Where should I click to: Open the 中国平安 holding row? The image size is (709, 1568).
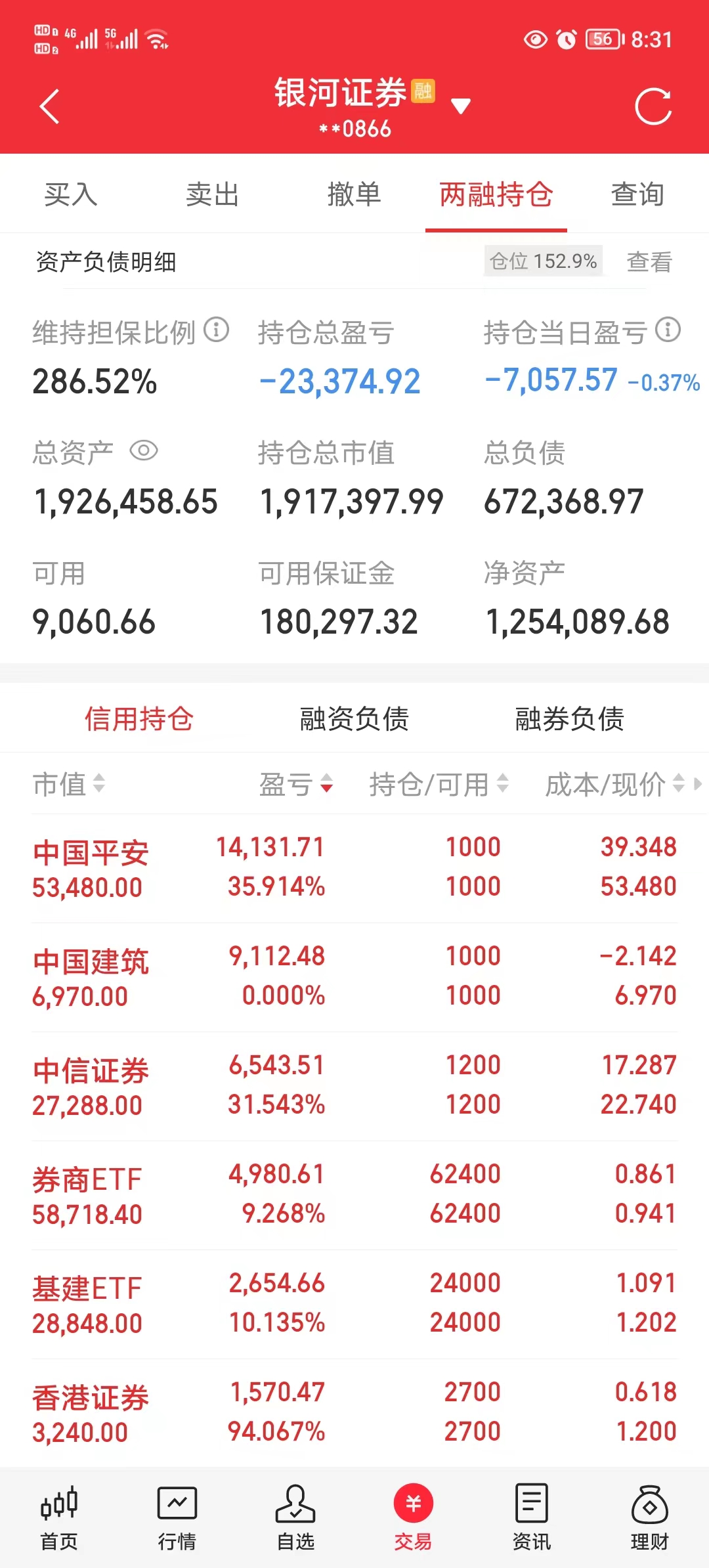(x=354, y=868)
